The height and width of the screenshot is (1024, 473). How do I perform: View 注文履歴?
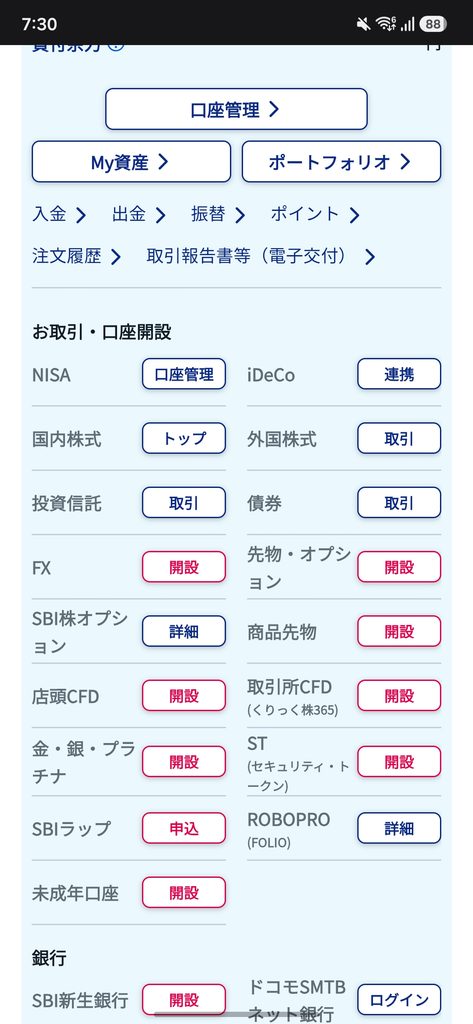click(x=76, y=256)
